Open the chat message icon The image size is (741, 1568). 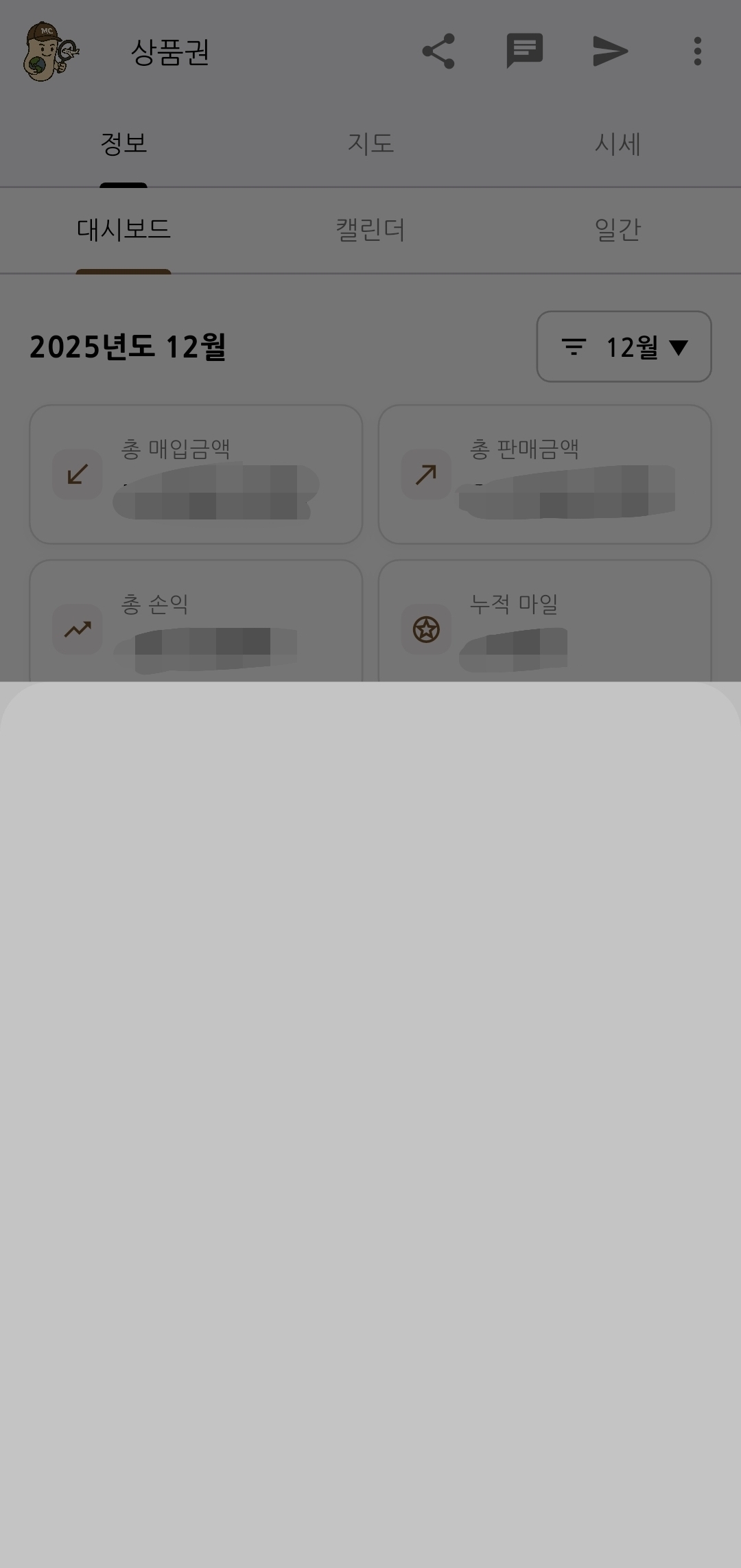pos(525,51)
